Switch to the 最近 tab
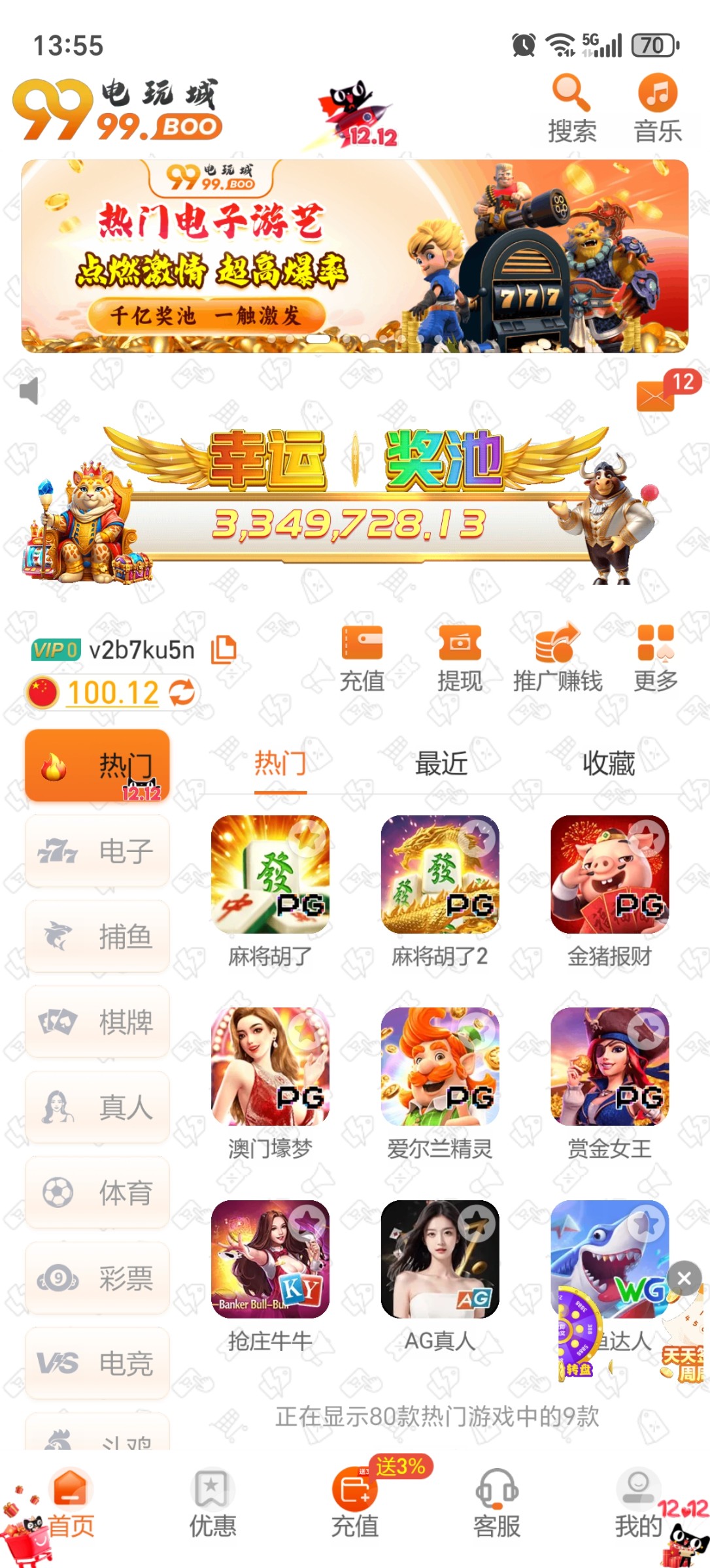Image resolution: width=710 pixels, height=1568 pixels. click(441, 763)
